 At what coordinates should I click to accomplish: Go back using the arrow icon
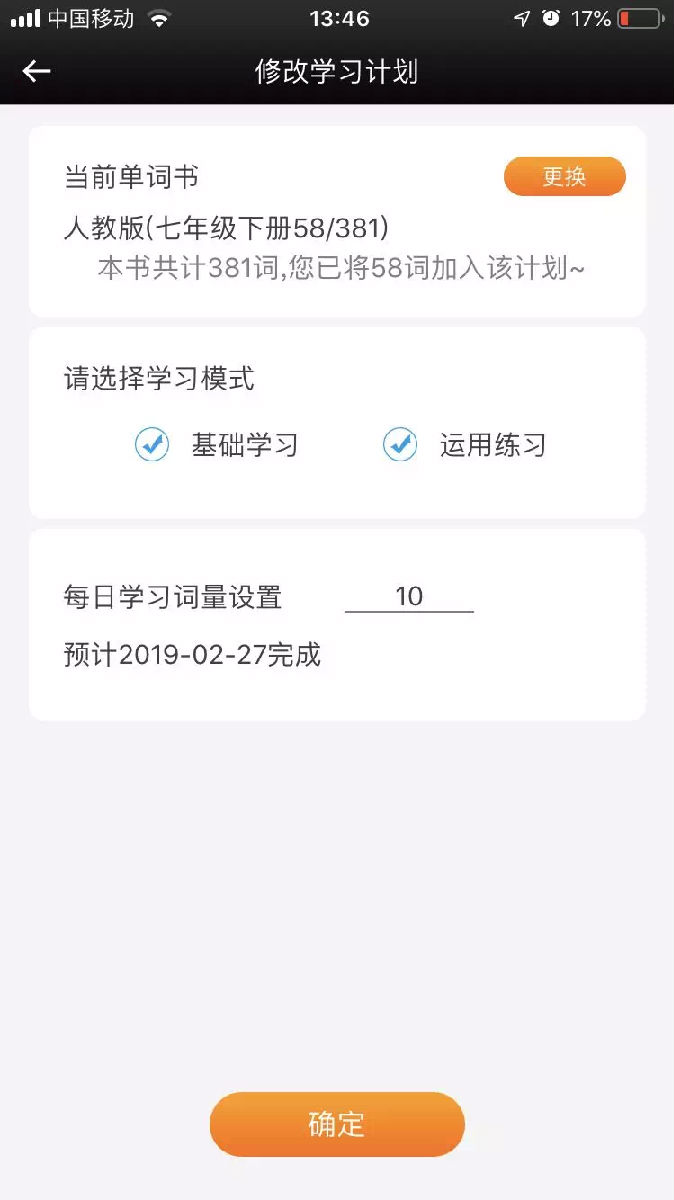(37, 71)
